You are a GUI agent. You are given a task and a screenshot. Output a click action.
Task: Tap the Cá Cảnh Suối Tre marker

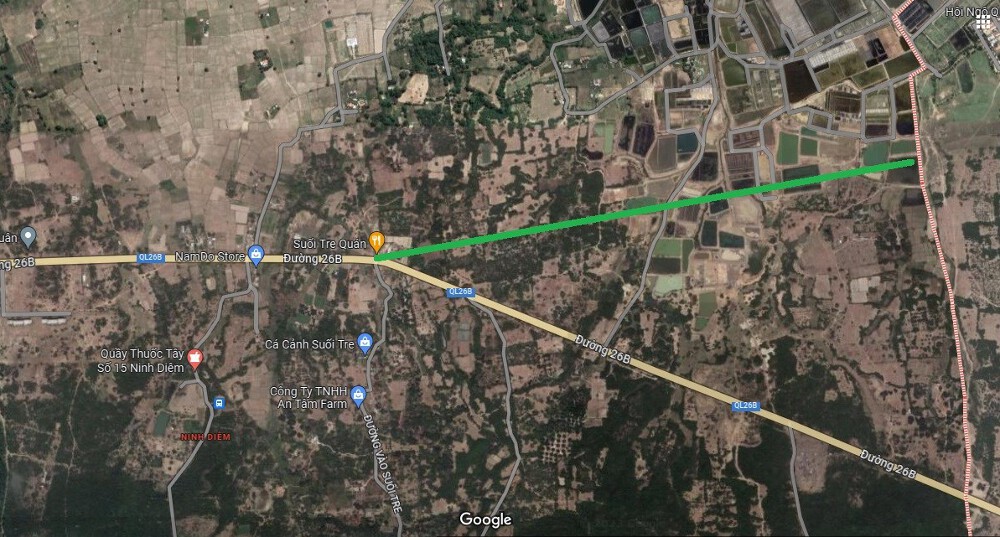pyautogui.click(x=365, y=344)
